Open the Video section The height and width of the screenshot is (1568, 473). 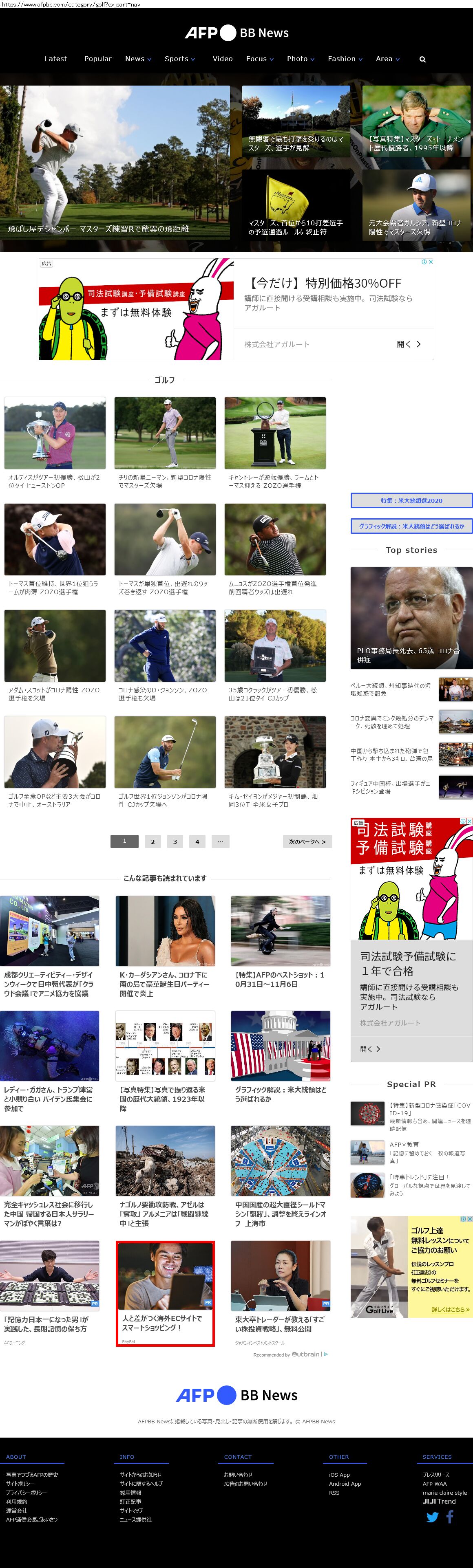[x=223, y=59]
